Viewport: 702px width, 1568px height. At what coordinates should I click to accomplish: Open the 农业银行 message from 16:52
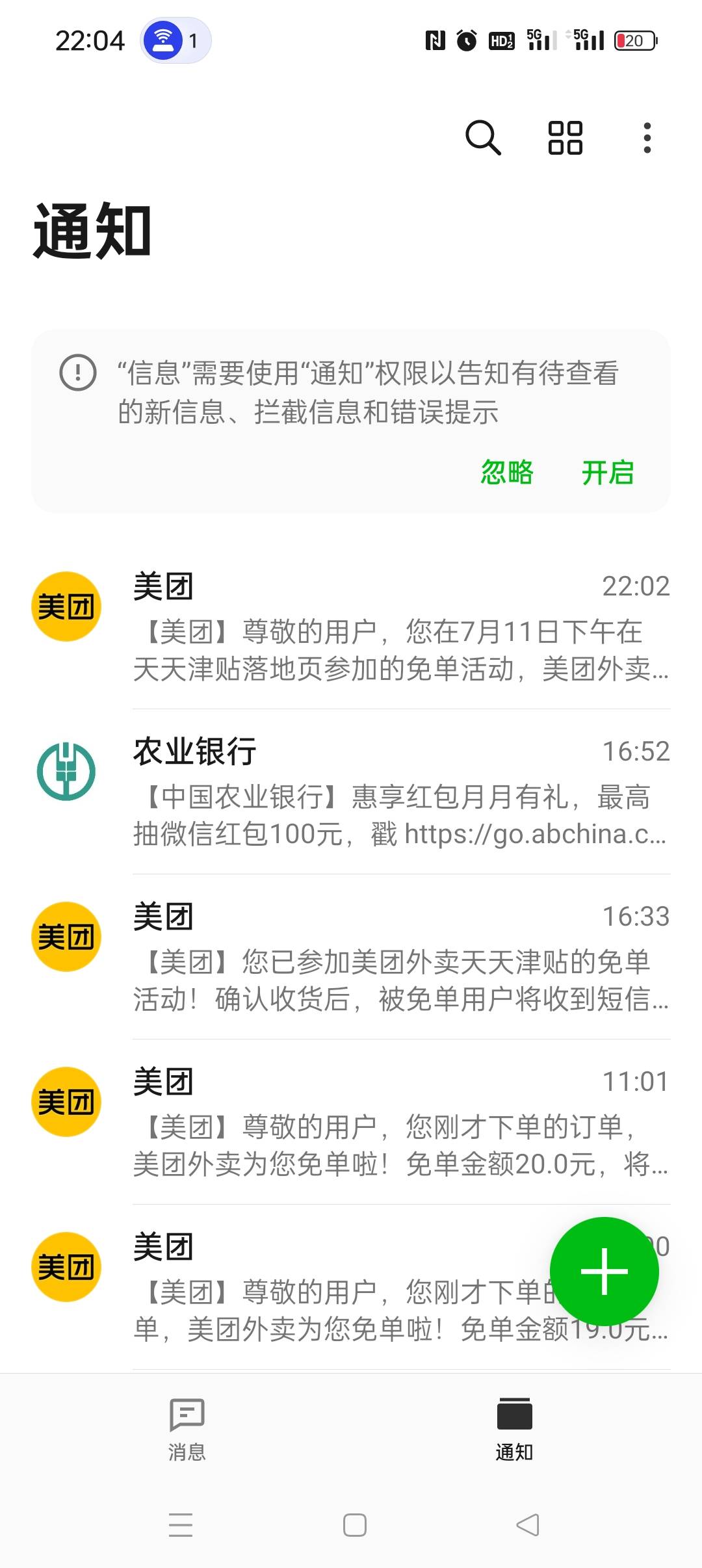point(351,792)
